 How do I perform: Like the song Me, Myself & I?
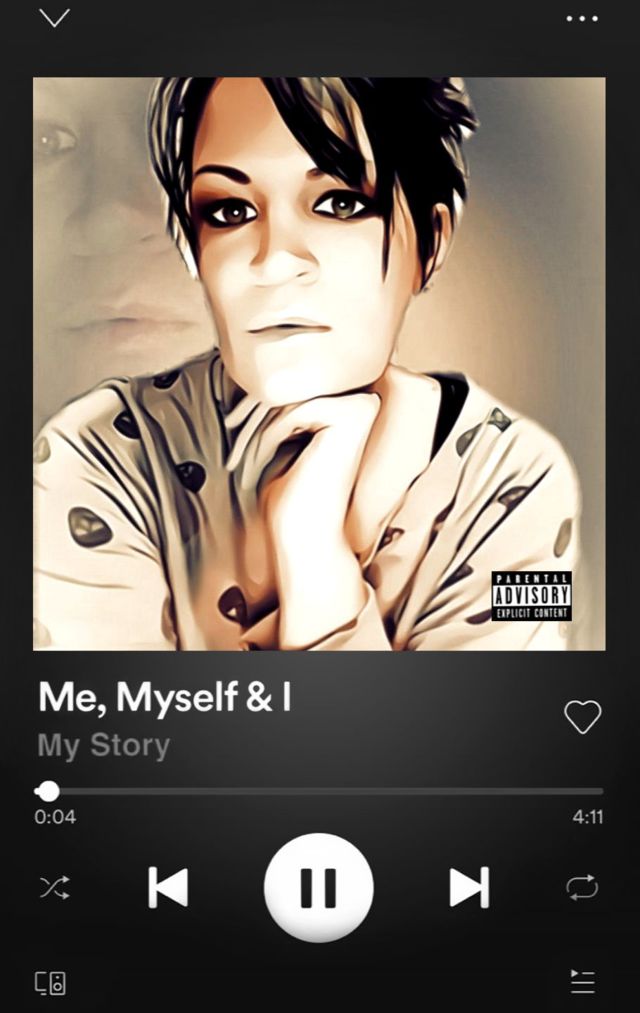582,716
